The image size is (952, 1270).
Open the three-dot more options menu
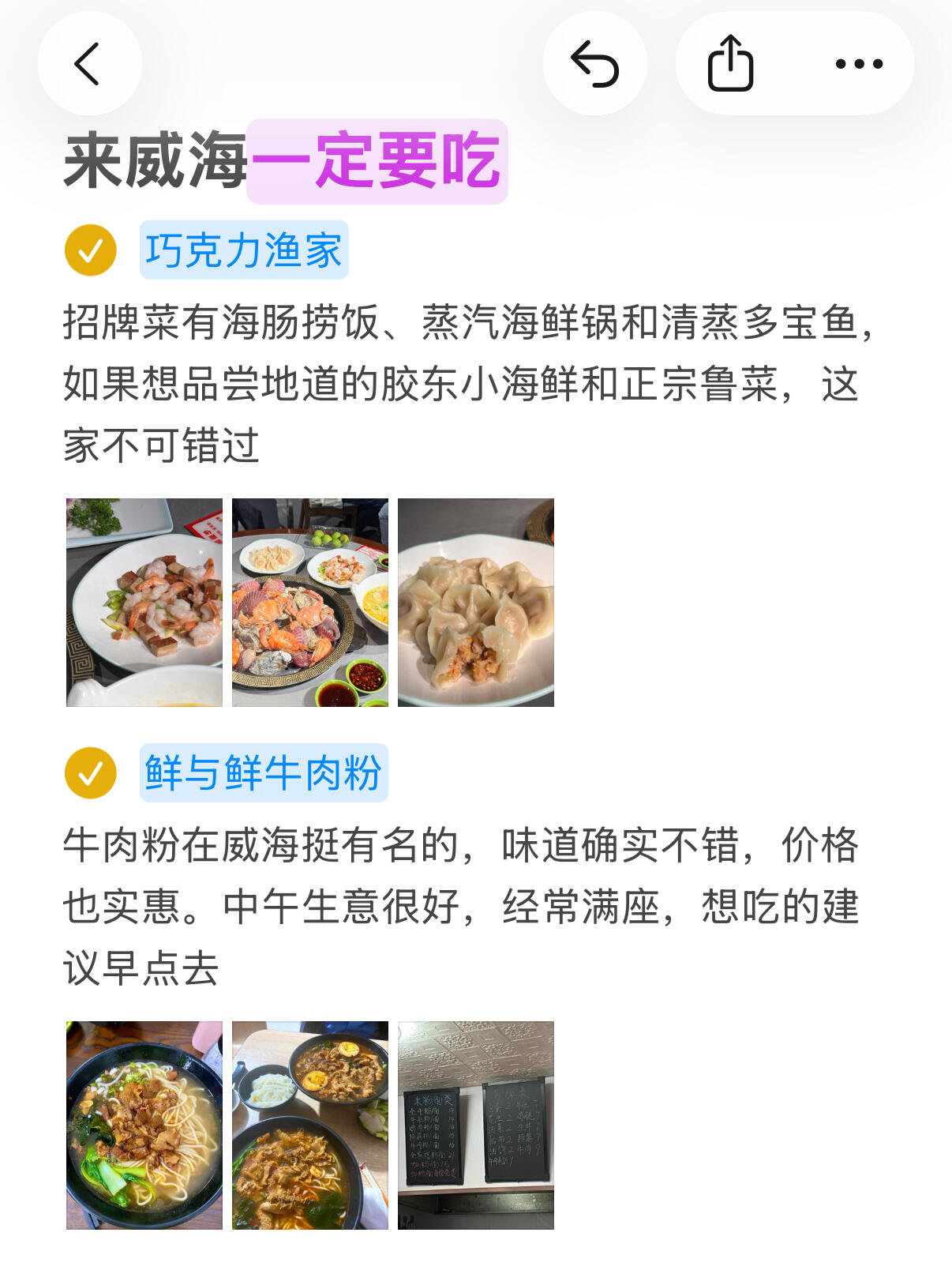pyautogui.click(x=859, y=63)
